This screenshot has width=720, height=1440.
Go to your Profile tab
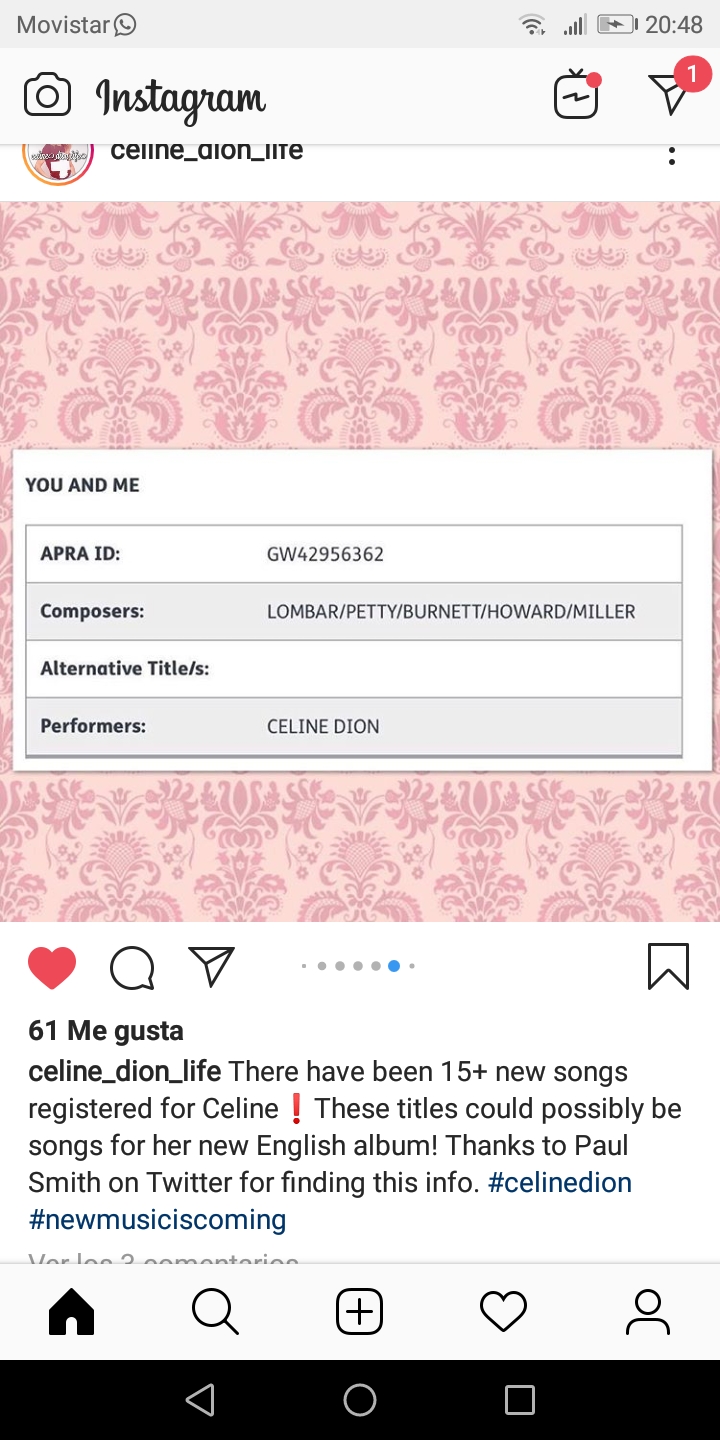(647, 1311)
